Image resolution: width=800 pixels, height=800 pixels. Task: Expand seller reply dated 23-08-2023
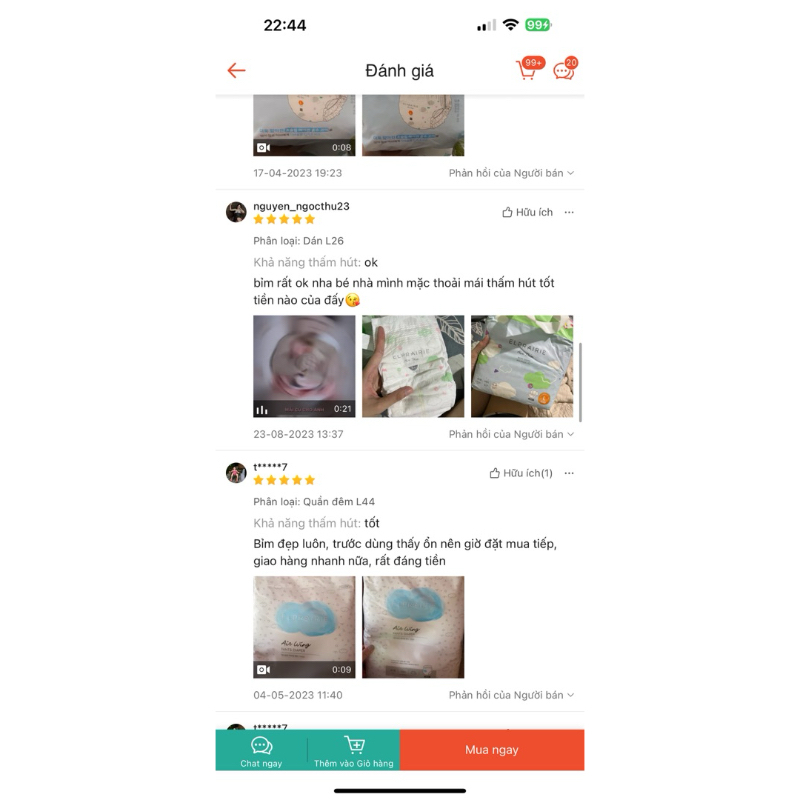(511, 434)
